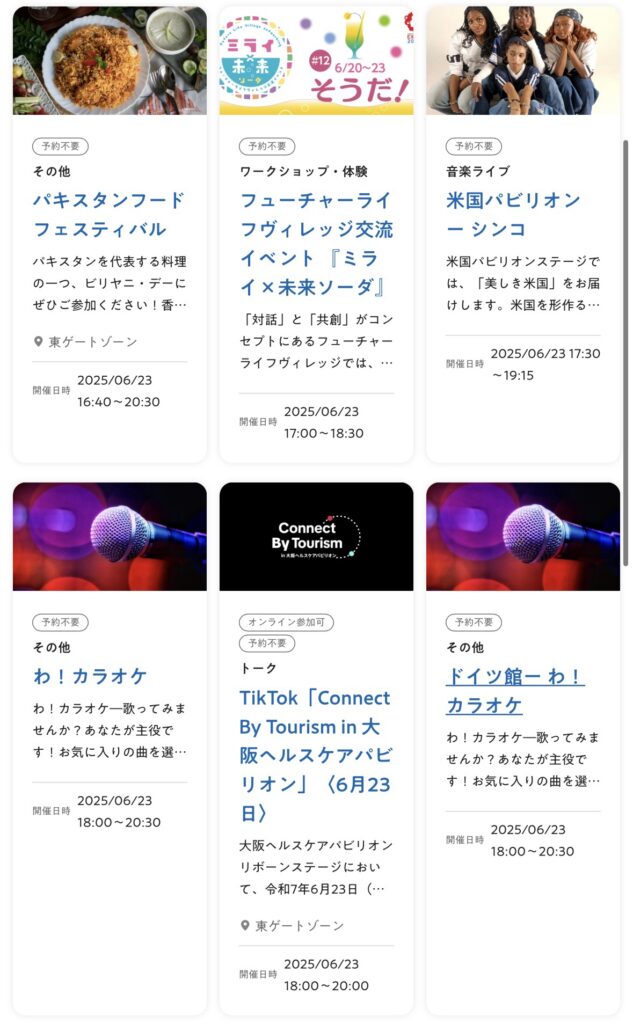
Task: Open the ドイツ館ー わ！カラオケ link
Action: (x=515, y=691)
